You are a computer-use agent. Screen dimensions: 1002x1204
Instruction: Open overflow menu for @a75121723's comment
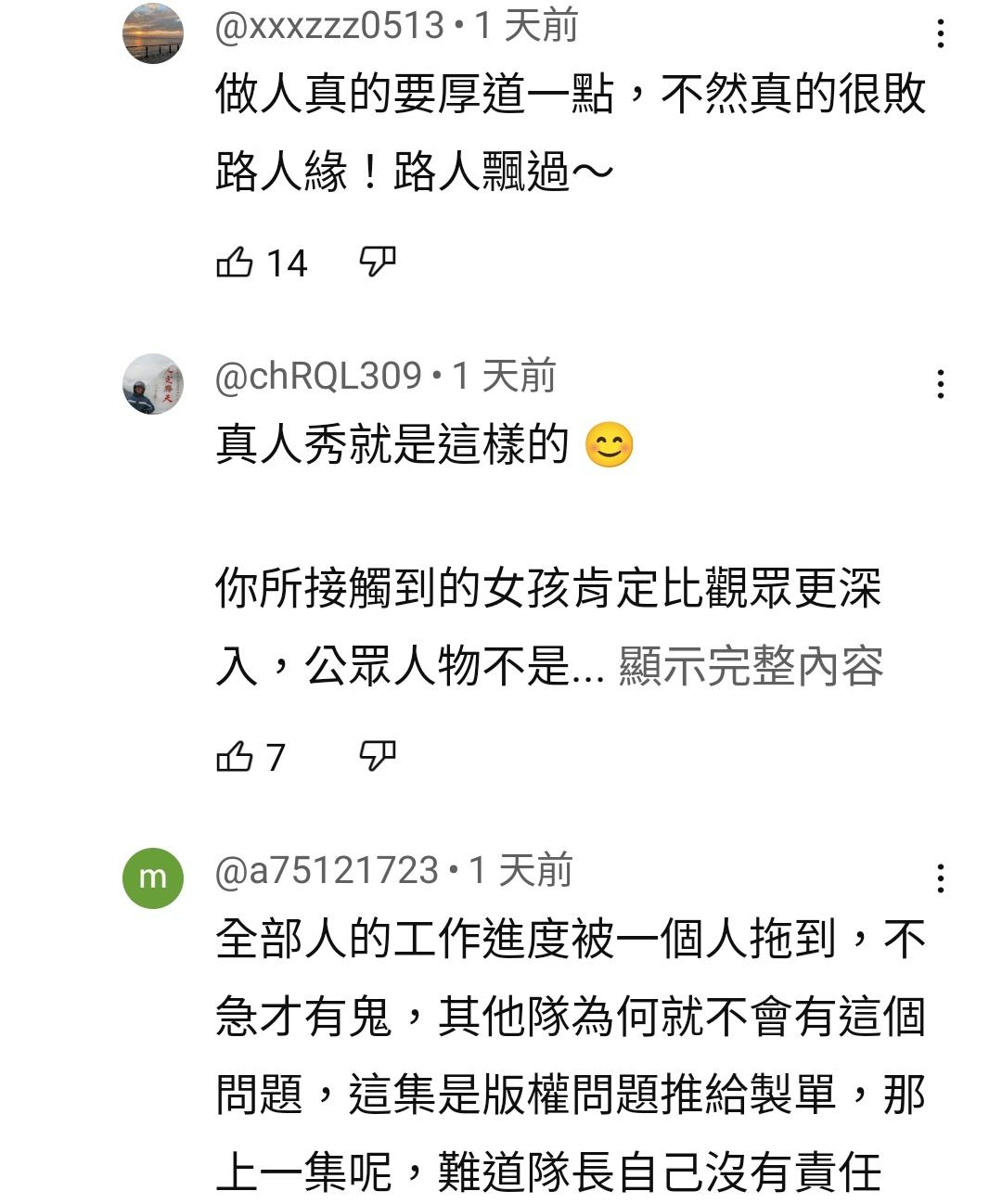(941, 877)
